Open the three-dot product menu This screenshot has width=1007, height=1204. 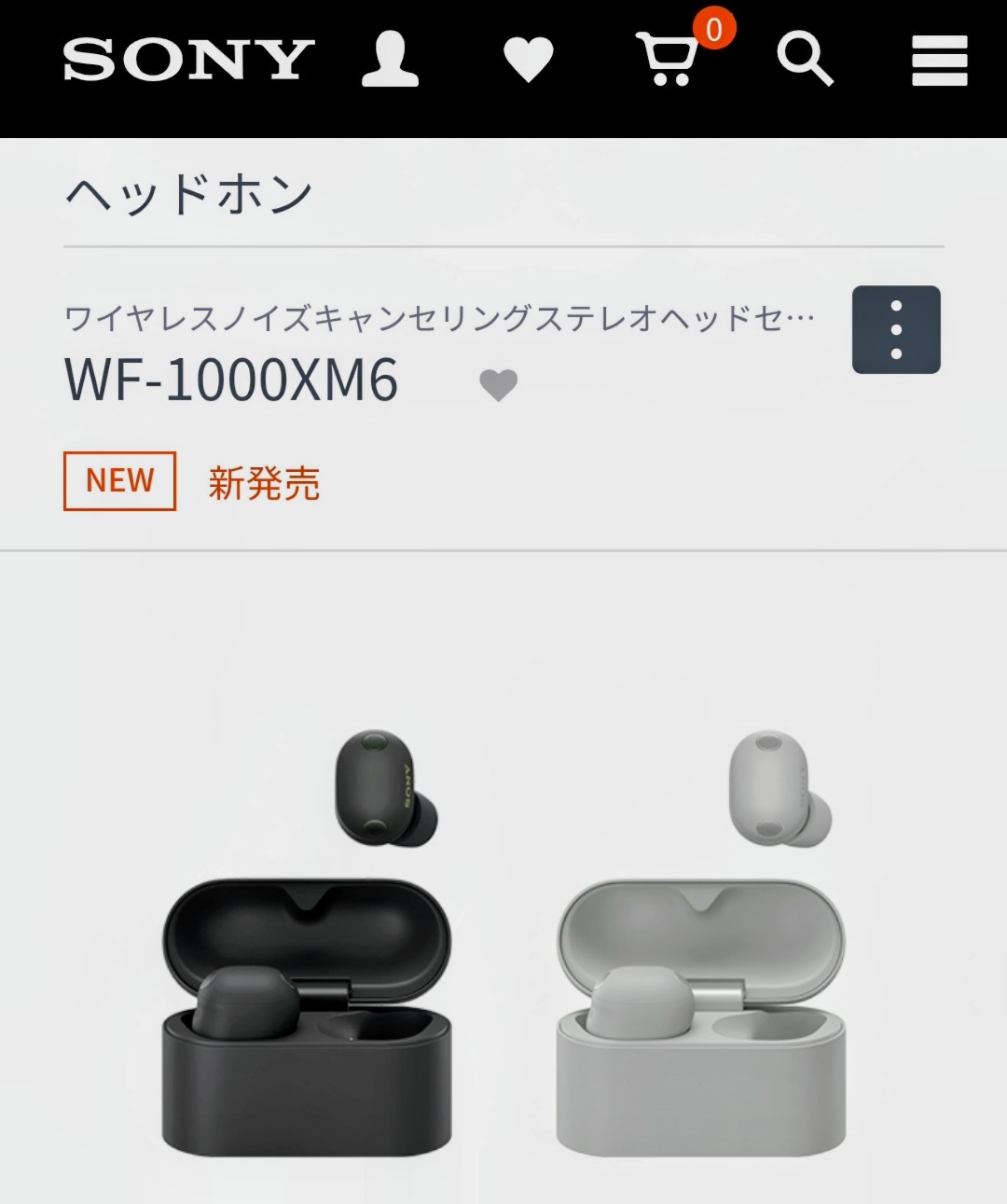(896, 330)
